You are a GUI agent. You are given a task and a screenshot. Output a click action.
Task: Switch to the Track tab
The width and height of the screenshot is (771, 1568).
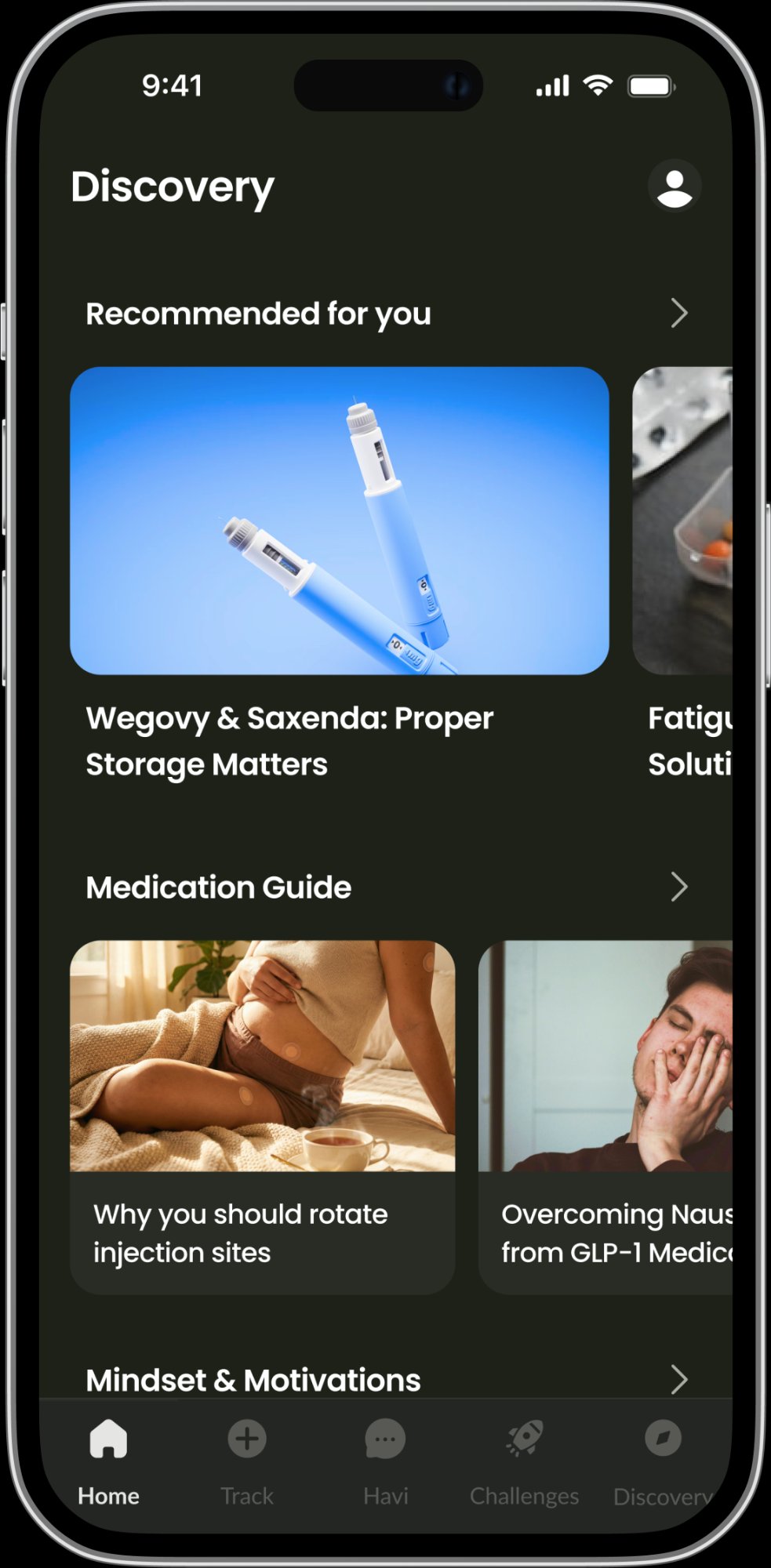247,1461
